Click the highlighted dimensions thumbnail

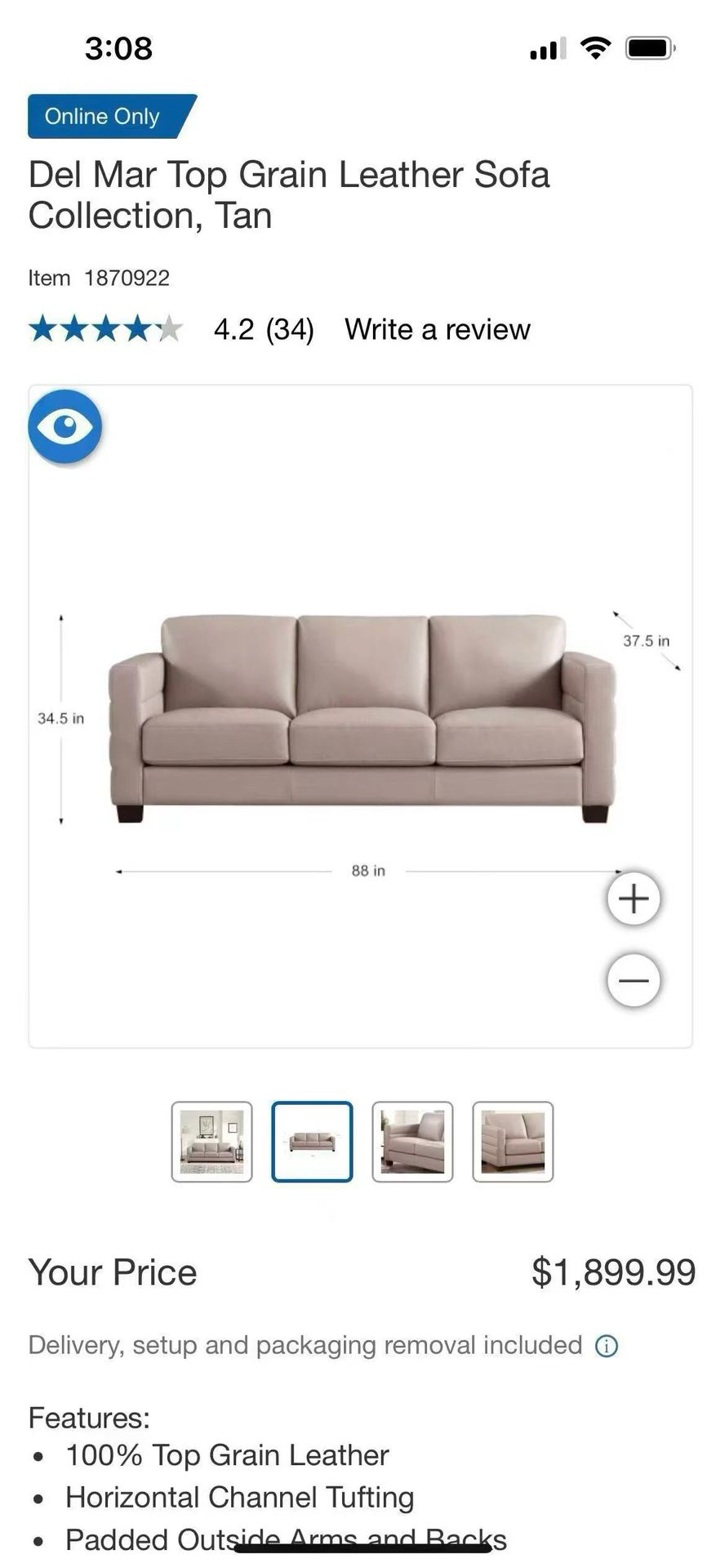coord(312,1142)
